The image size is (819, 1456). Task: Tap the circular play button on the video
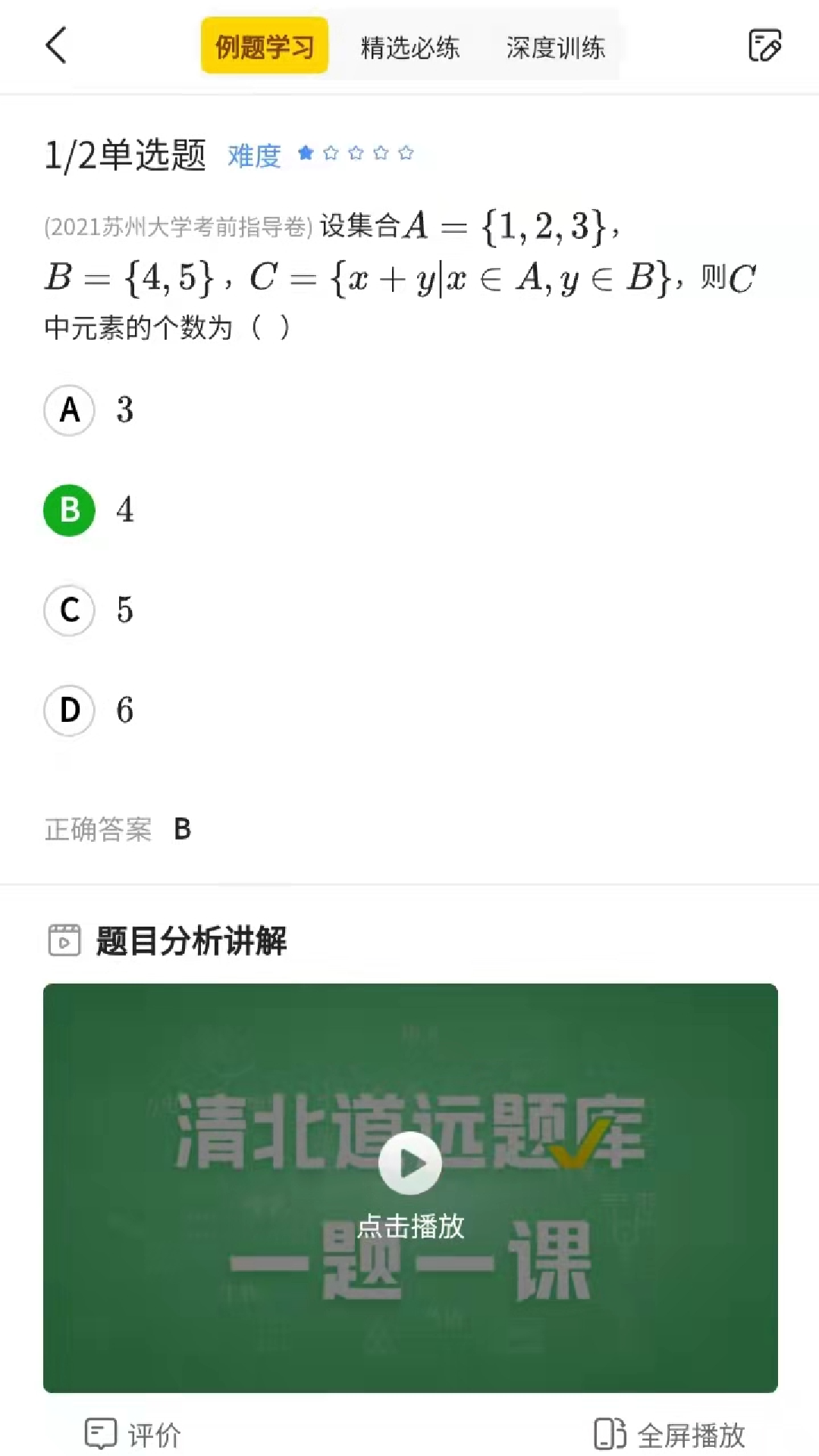[x=409, y=1164]
